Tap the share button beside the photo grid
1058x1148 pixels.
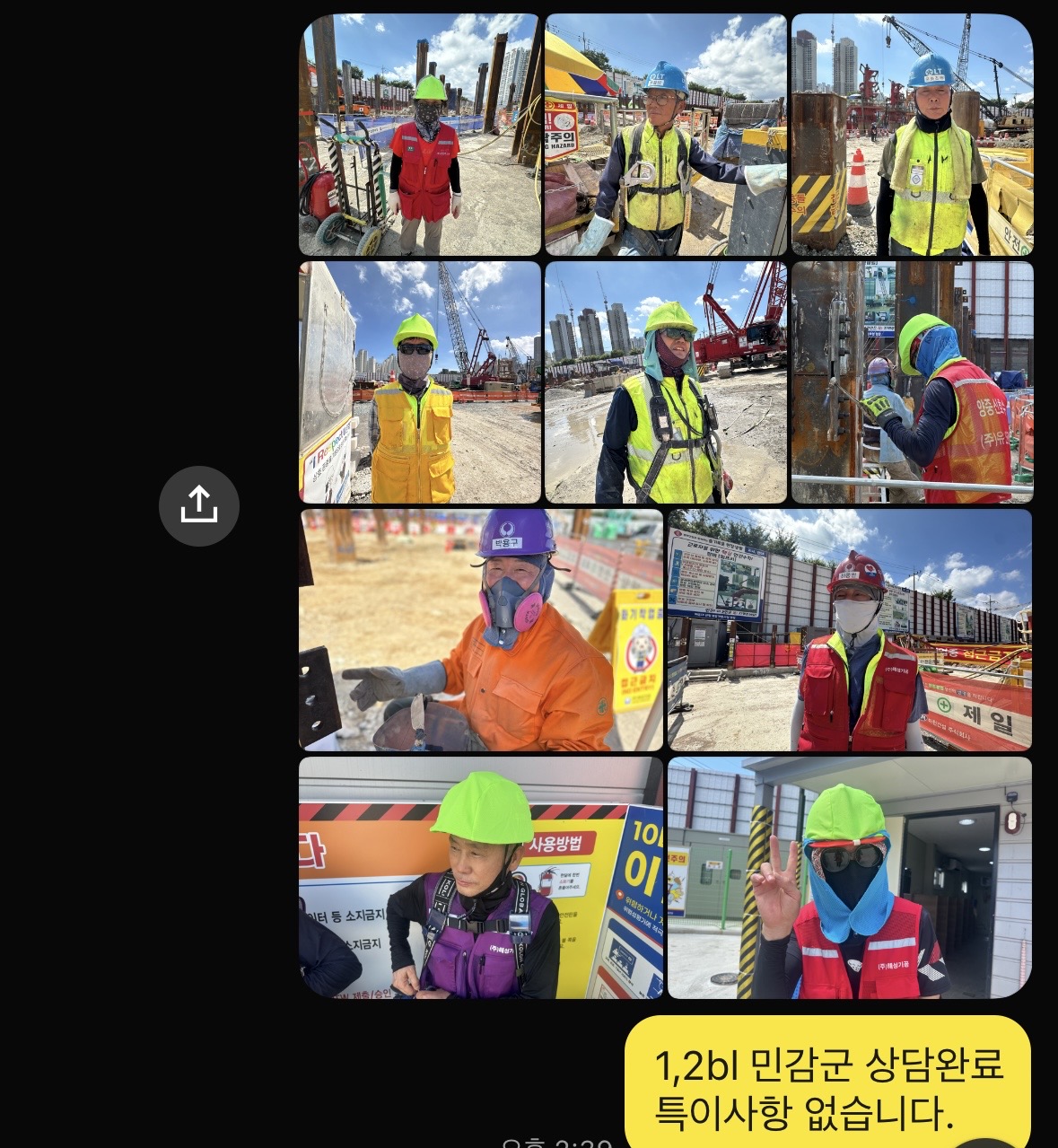[x=198, y=505]
